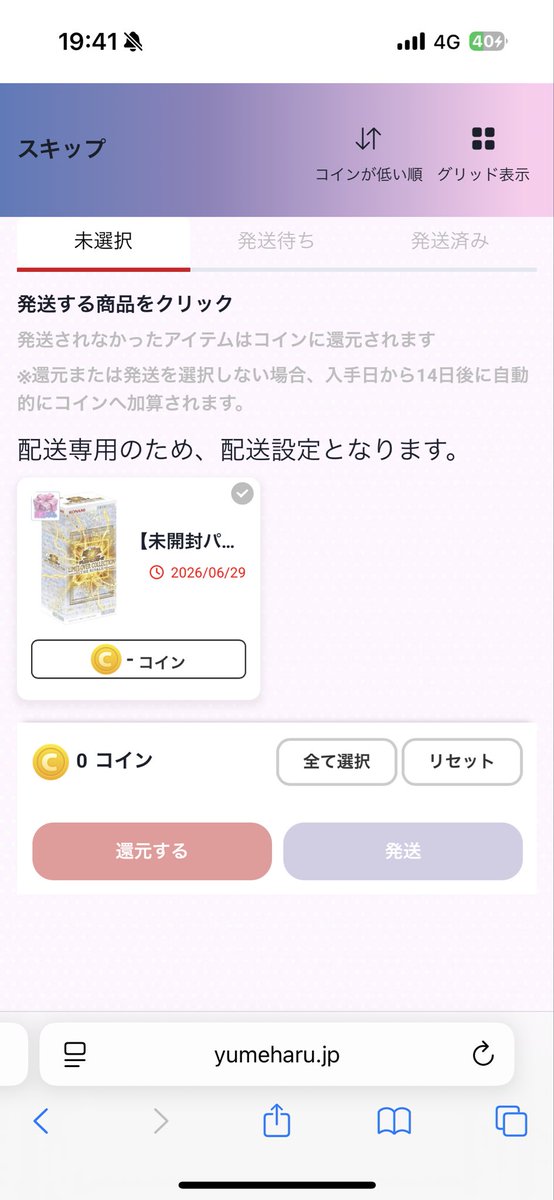
Task: Open Safari bookmarks
Action: 395,1122
